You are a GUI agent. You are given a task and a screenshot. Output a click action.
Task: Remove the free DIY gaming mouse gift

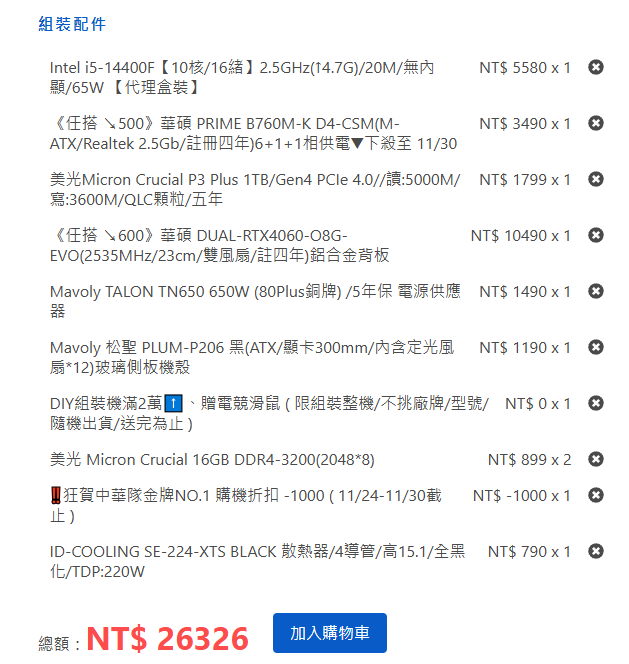(x=595, y=403)
